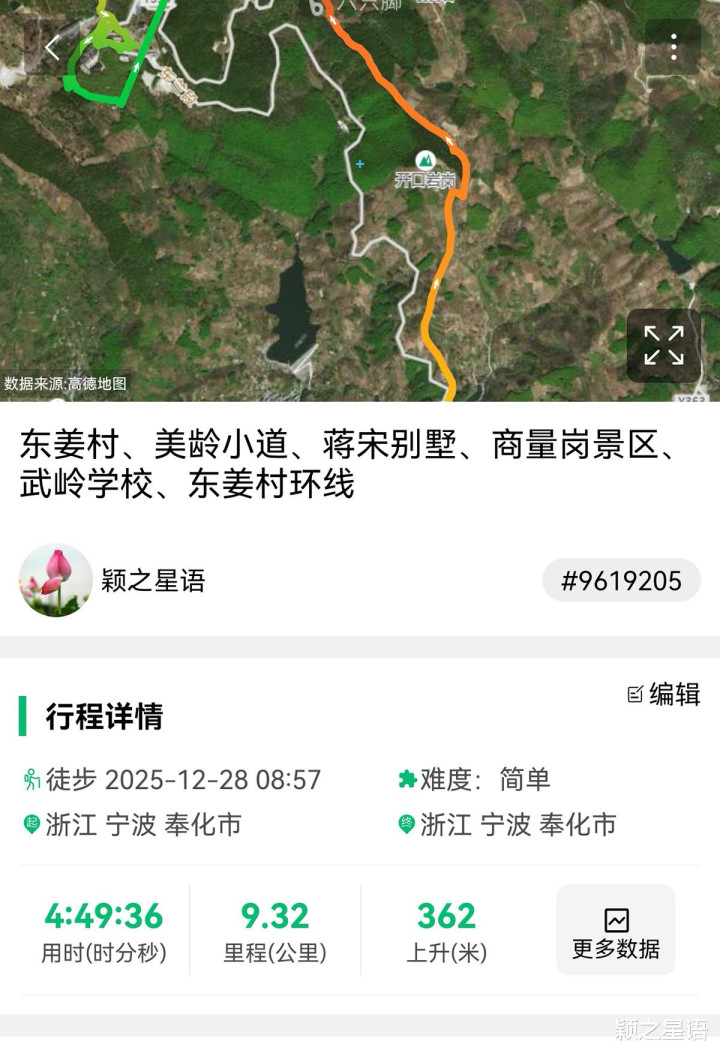
Task: Tap the 编辑 edit button
Action: pos(664,694)
